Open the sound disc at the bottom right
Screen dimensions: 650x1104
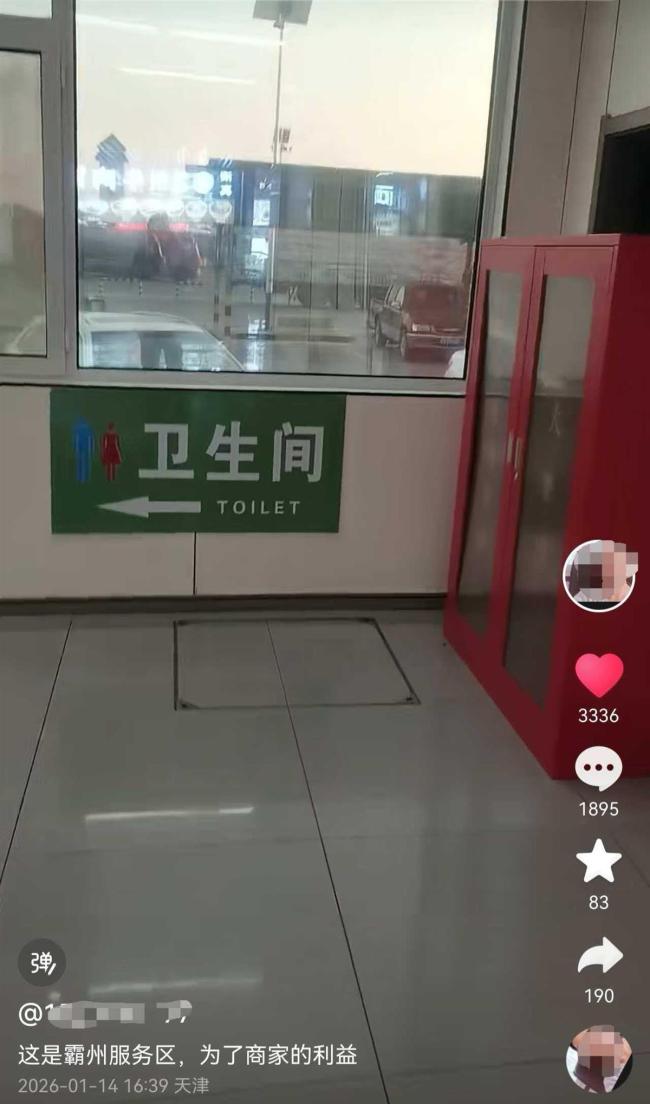pyautogui.click(x=598, y=1060)
